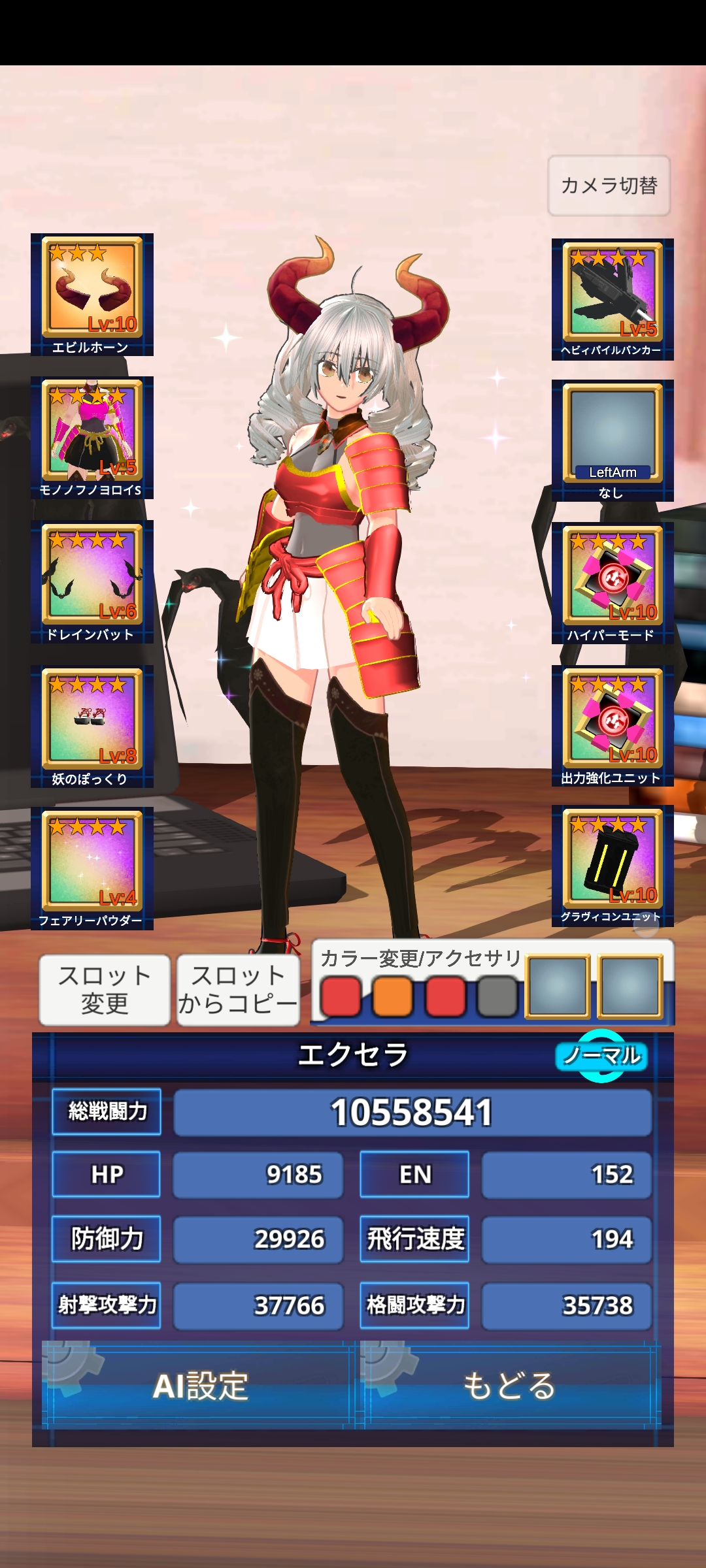706x1568 pixels.
Task: Open the モノノフノヨロイS equipment slot
Action: point(92,436)
